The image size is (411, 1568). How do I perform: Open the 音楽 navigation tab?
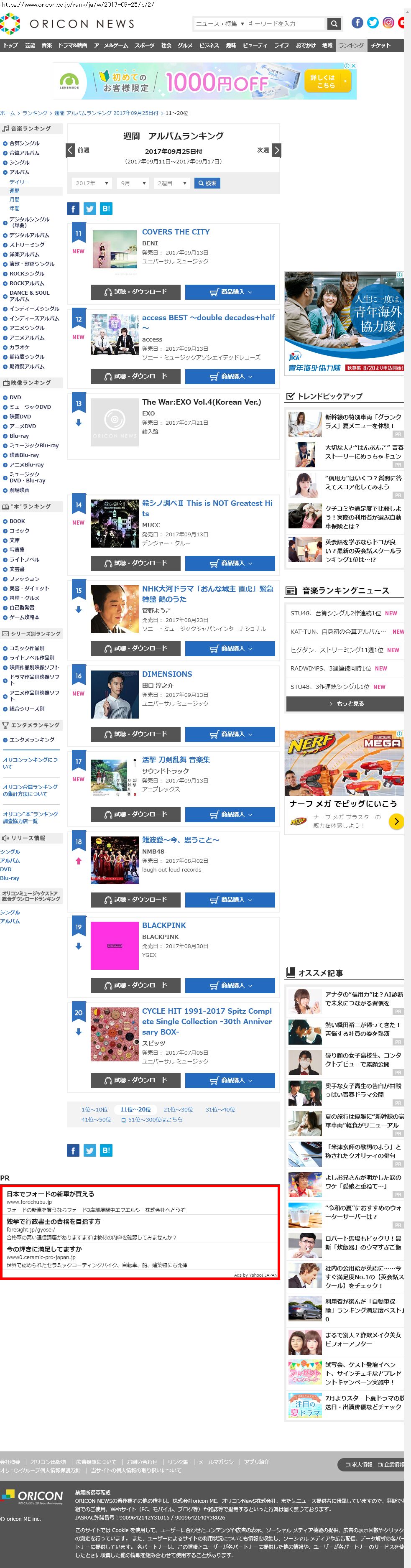click(47, 46)
